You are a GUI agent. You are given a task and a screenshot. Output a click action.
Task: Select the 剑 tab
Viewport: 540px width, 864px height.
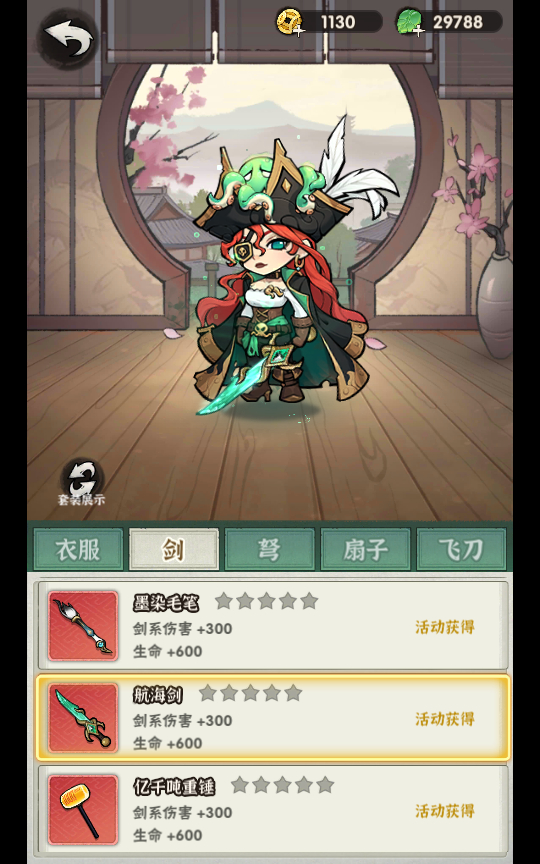pos(174,549)
